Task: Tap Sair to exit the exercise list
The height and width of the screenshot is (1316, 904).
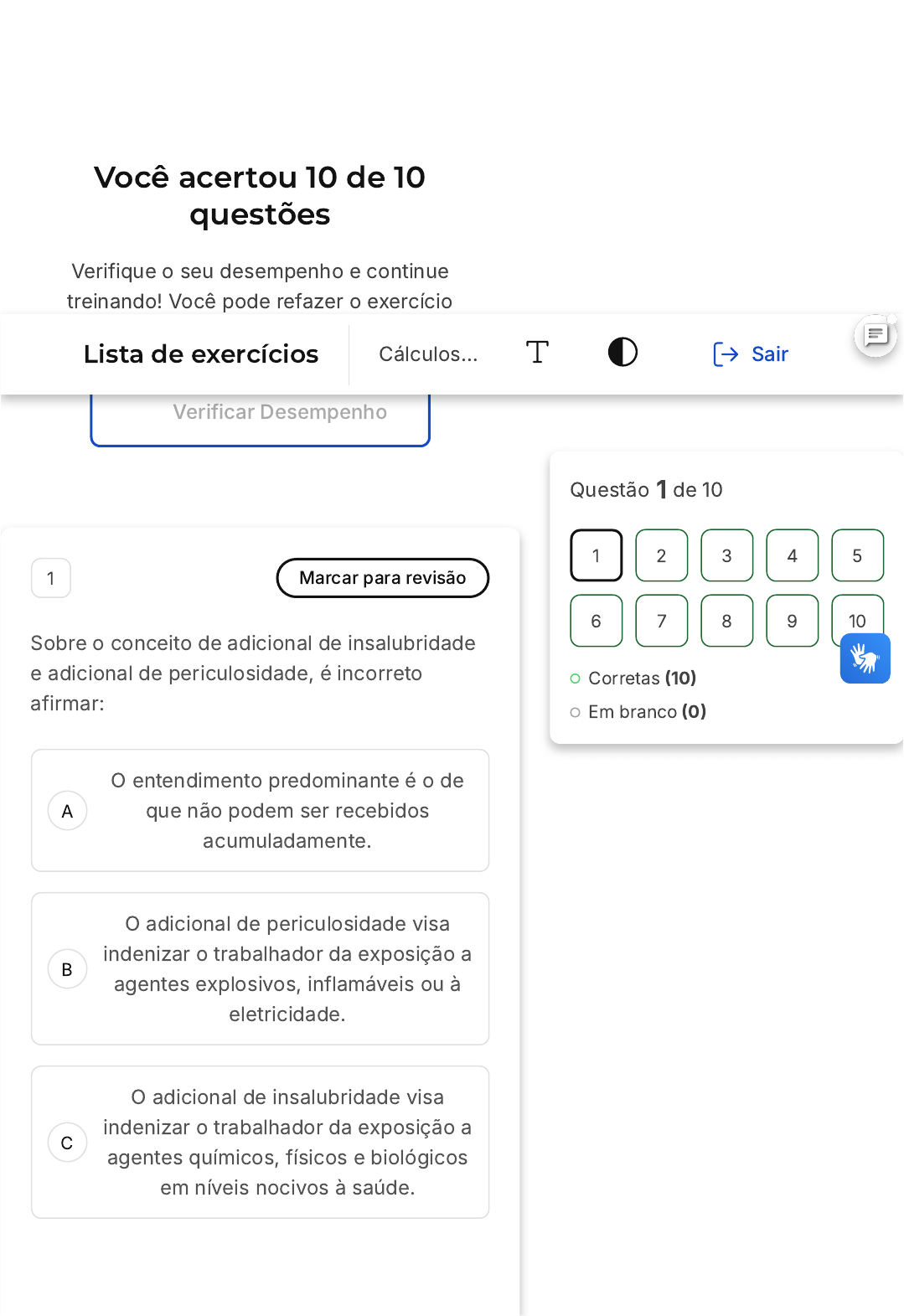Action: [x=750, y=354]
